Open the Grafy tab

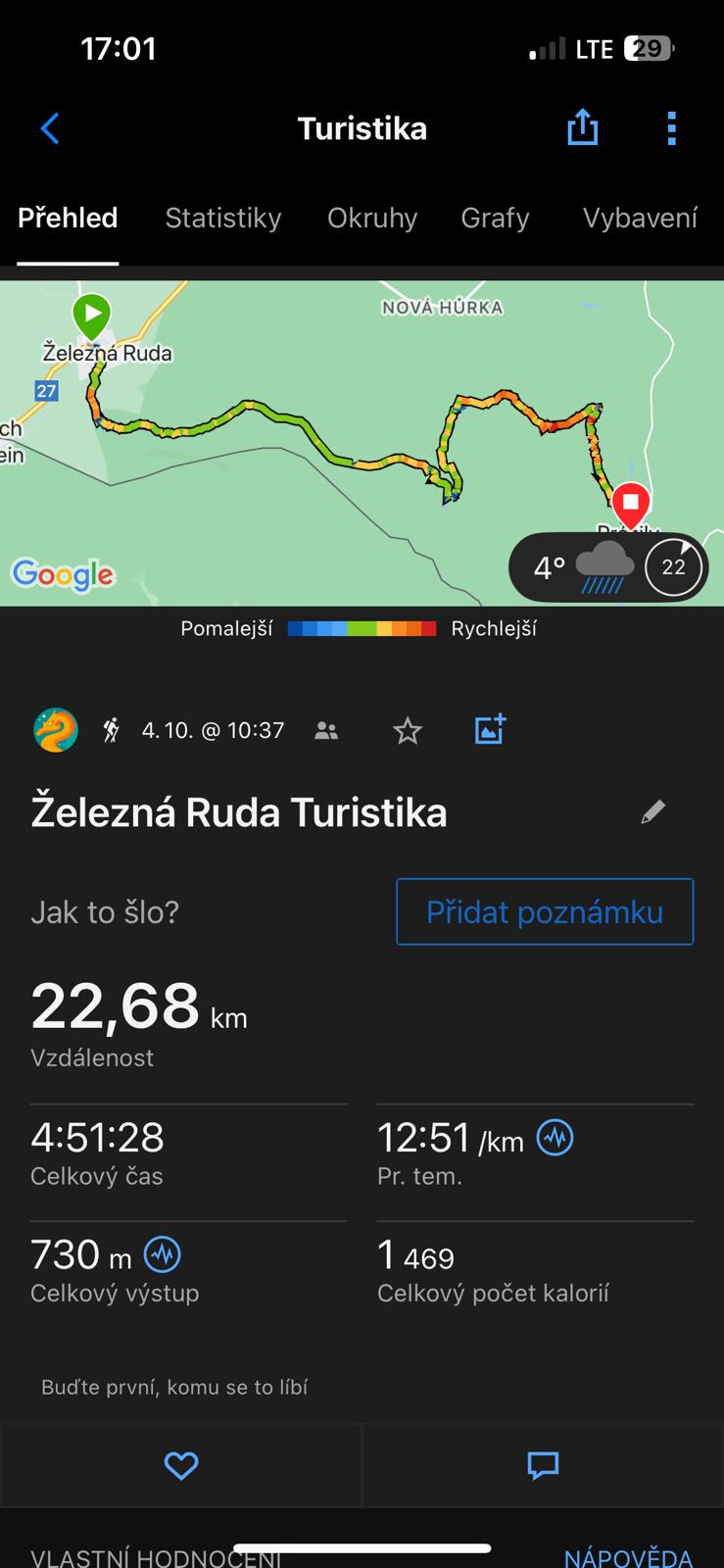pyautogui.click(x=495, y=218)
